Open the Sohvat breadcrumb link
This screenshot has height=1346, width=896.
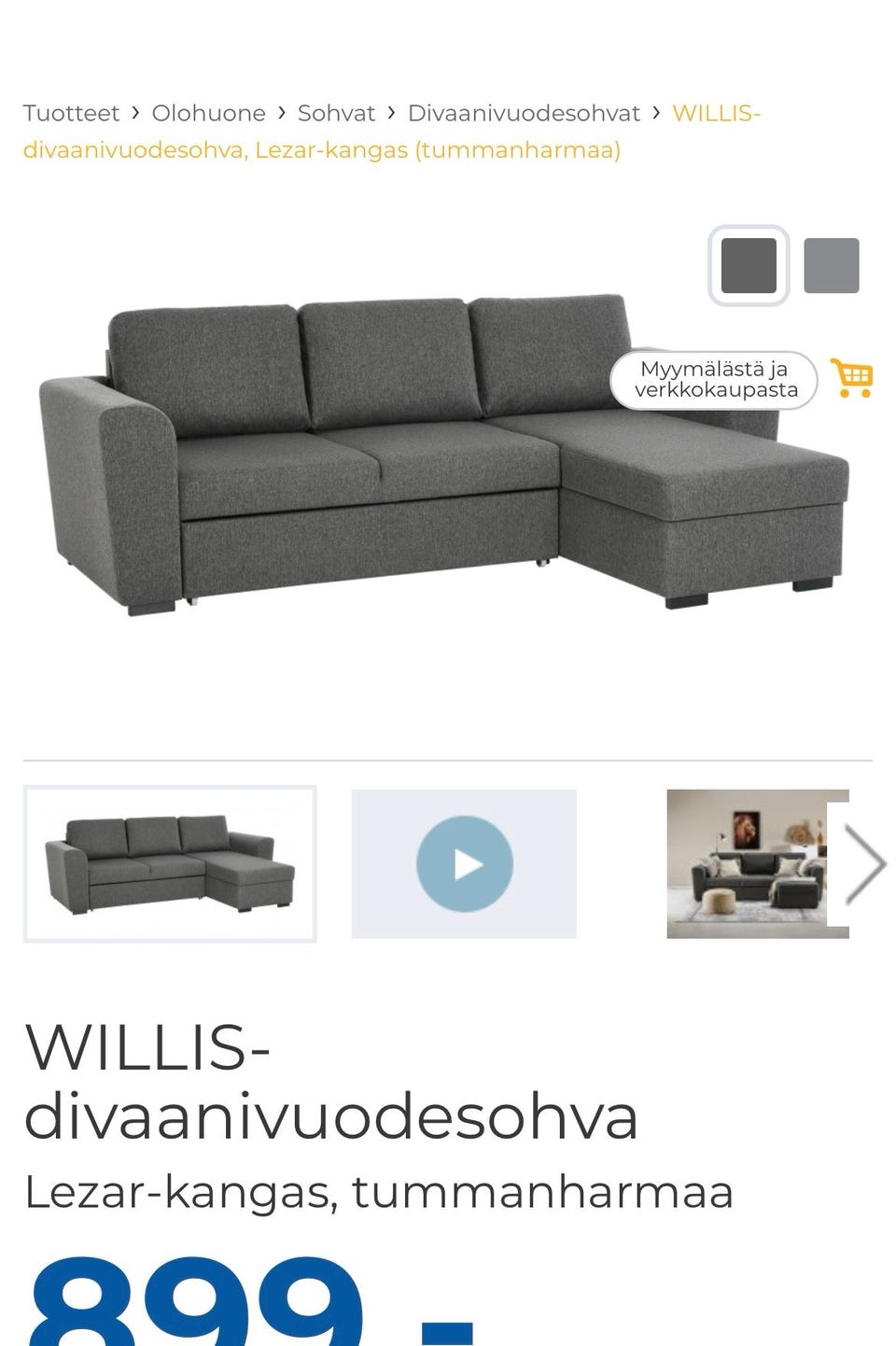tap(336, 113)
